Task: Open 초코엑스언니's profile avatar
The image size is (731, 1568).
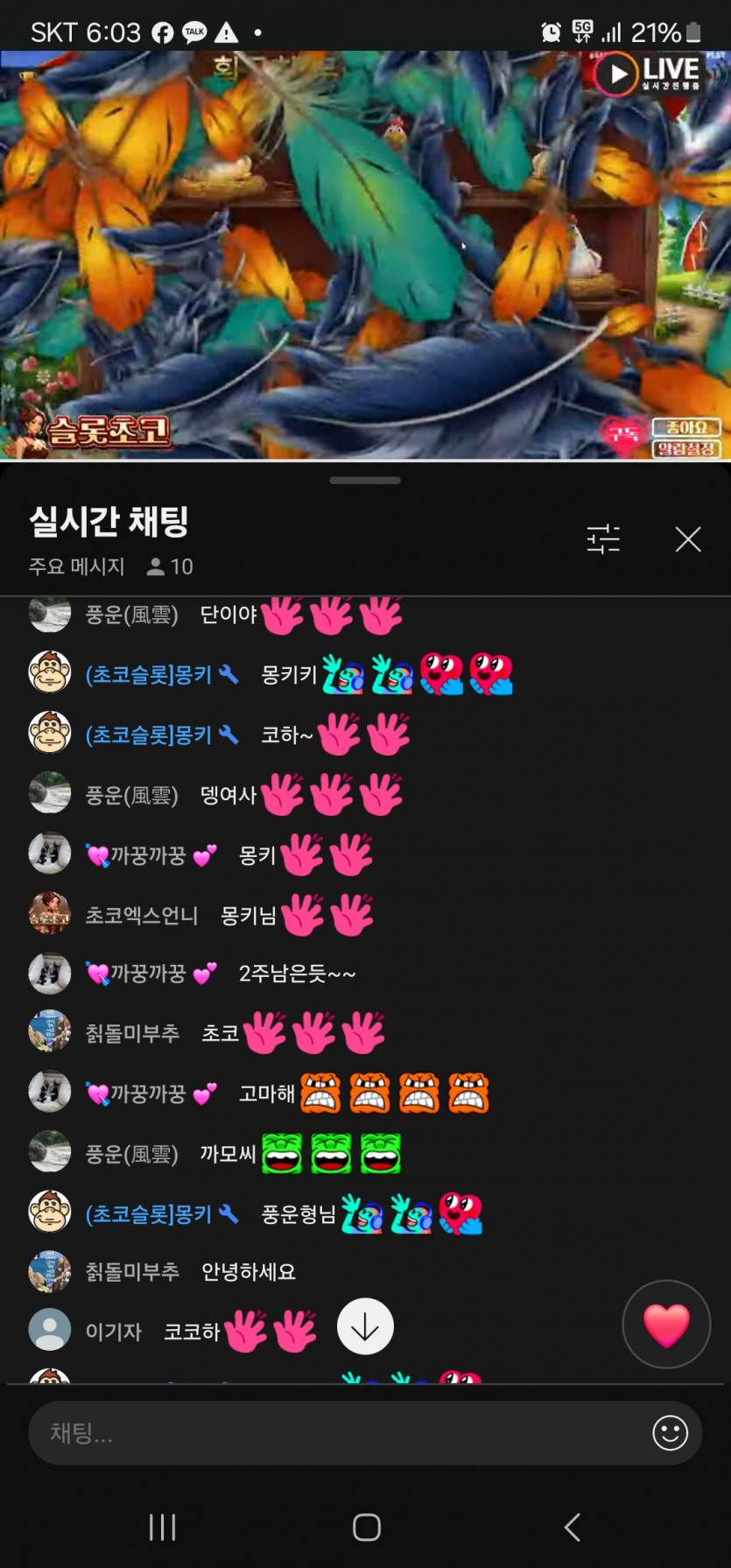Action: (x=50, y=914)
